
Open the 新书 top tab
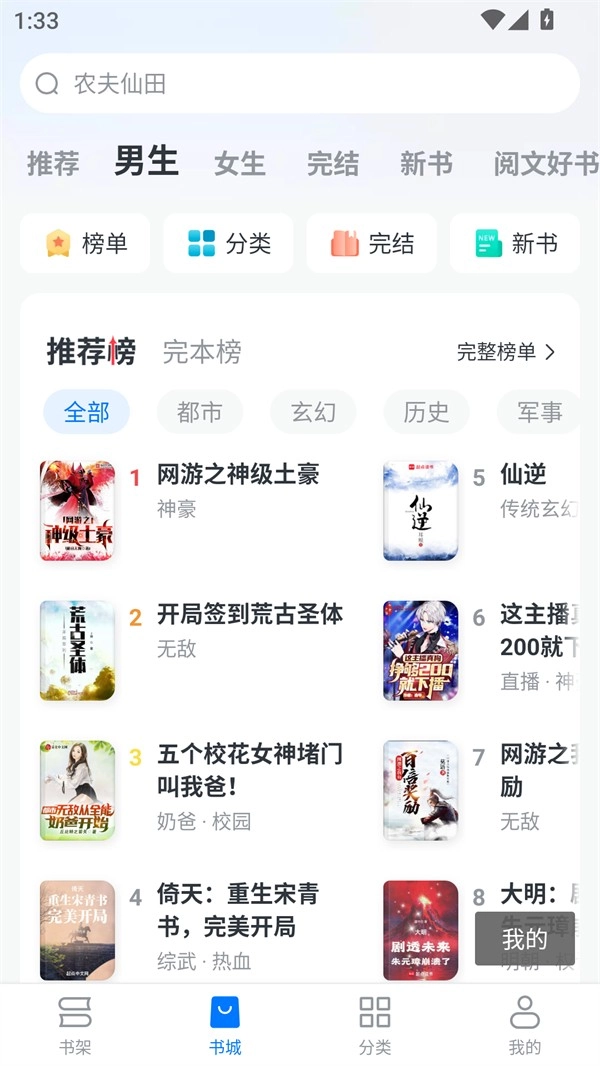point(426,164)
